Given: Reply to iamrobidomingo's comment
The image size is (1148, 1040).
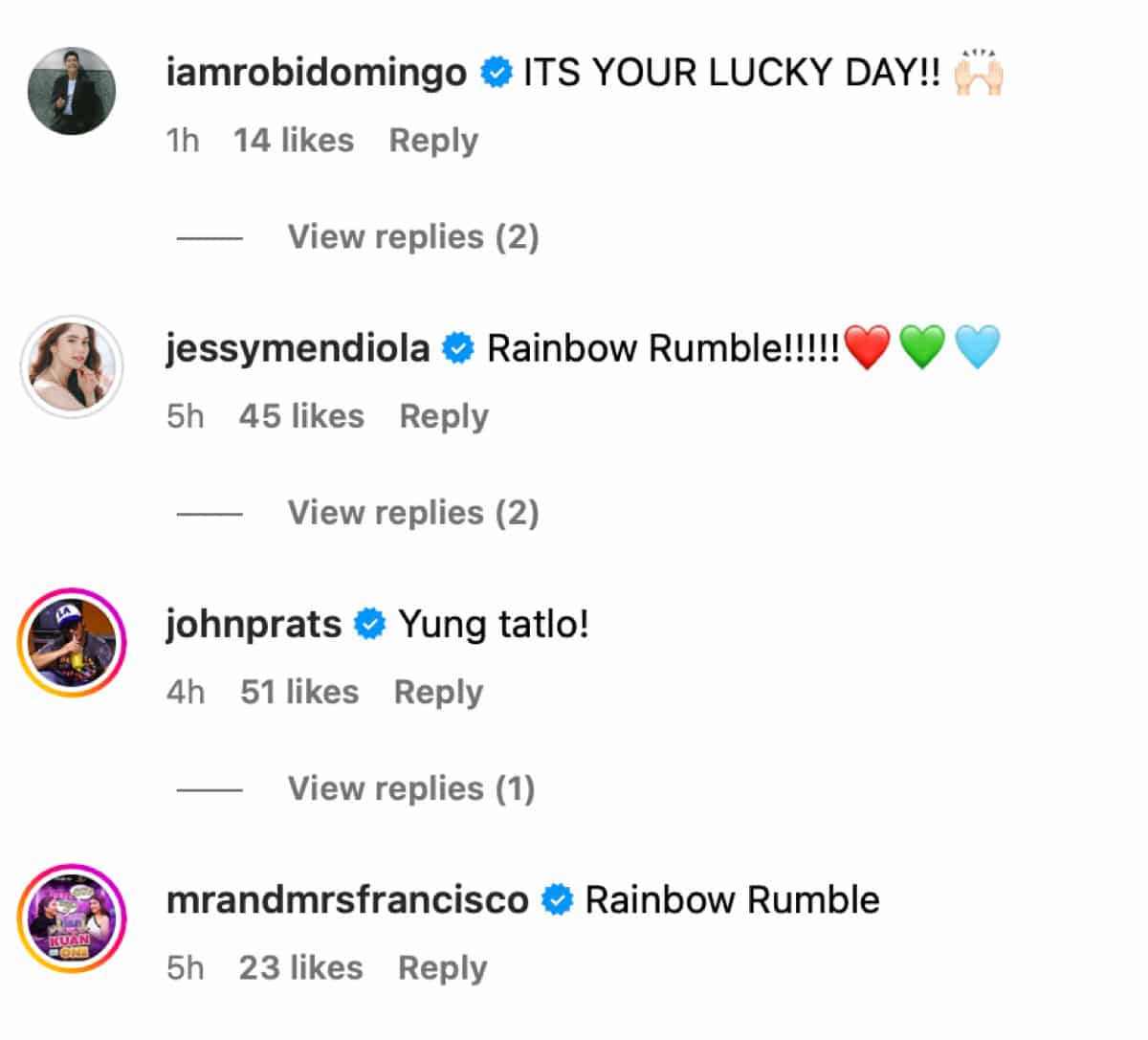Looking at the screenshot, I should coord(432,141).
